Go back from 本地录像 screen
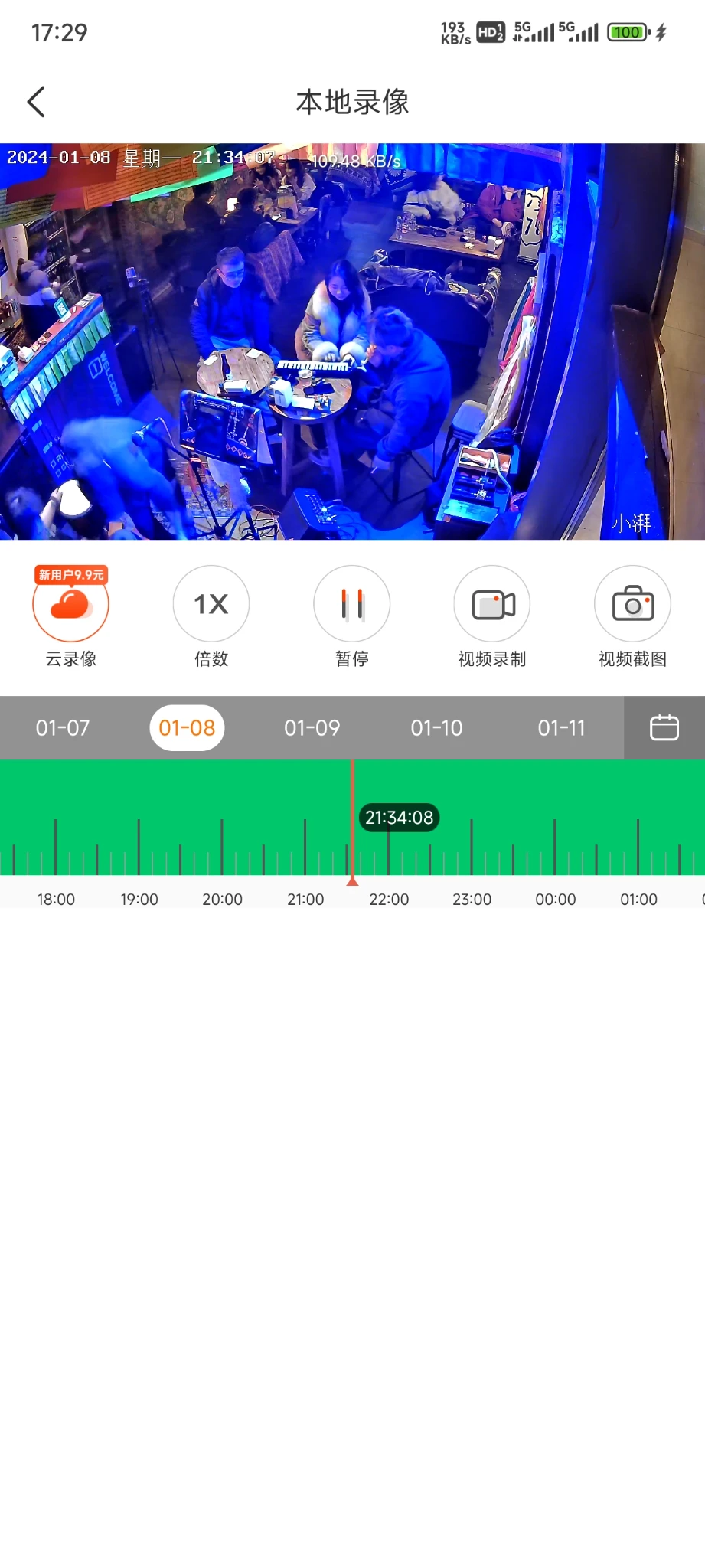Viewport: 705px width, 1568px height. (36, 102)
